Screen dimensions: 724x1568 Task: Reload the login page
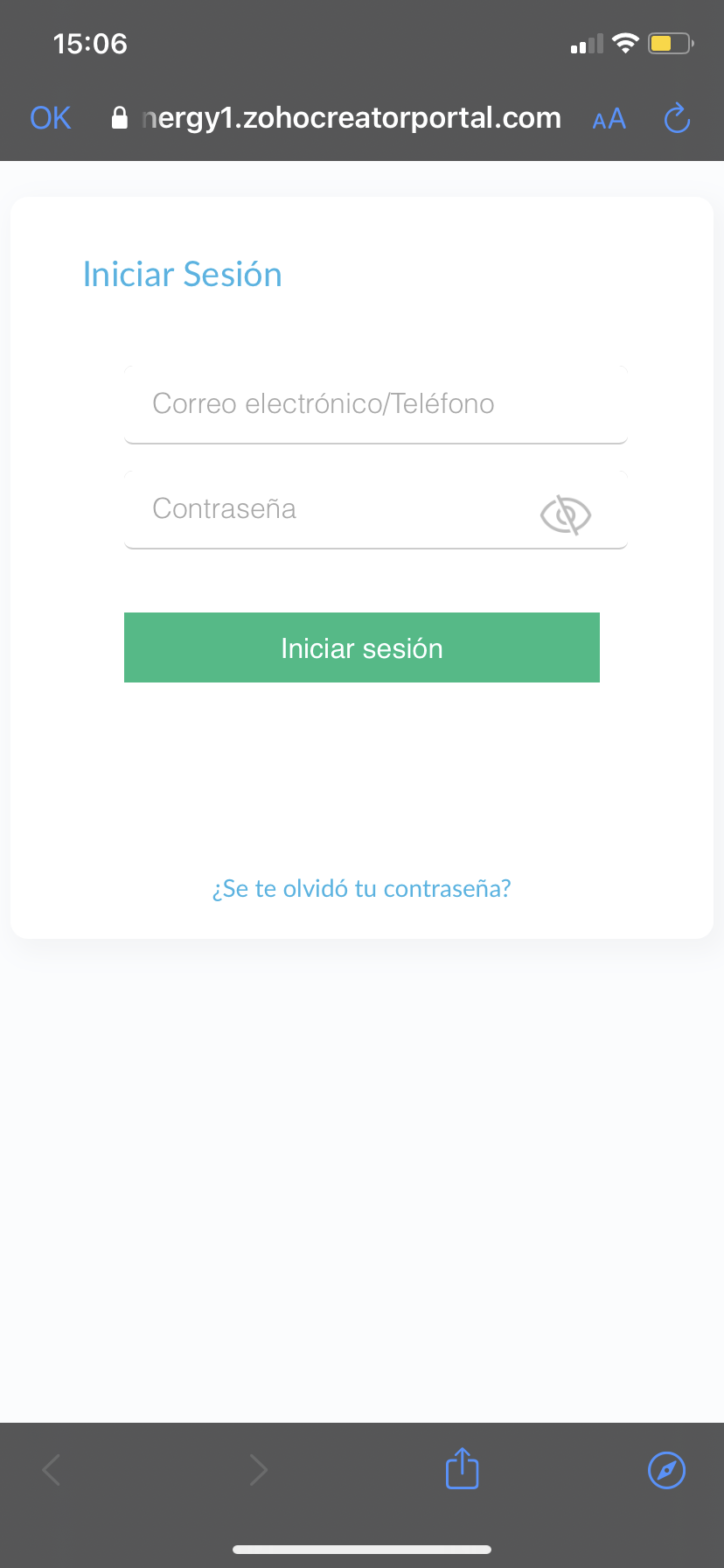(x=677, y=118)
